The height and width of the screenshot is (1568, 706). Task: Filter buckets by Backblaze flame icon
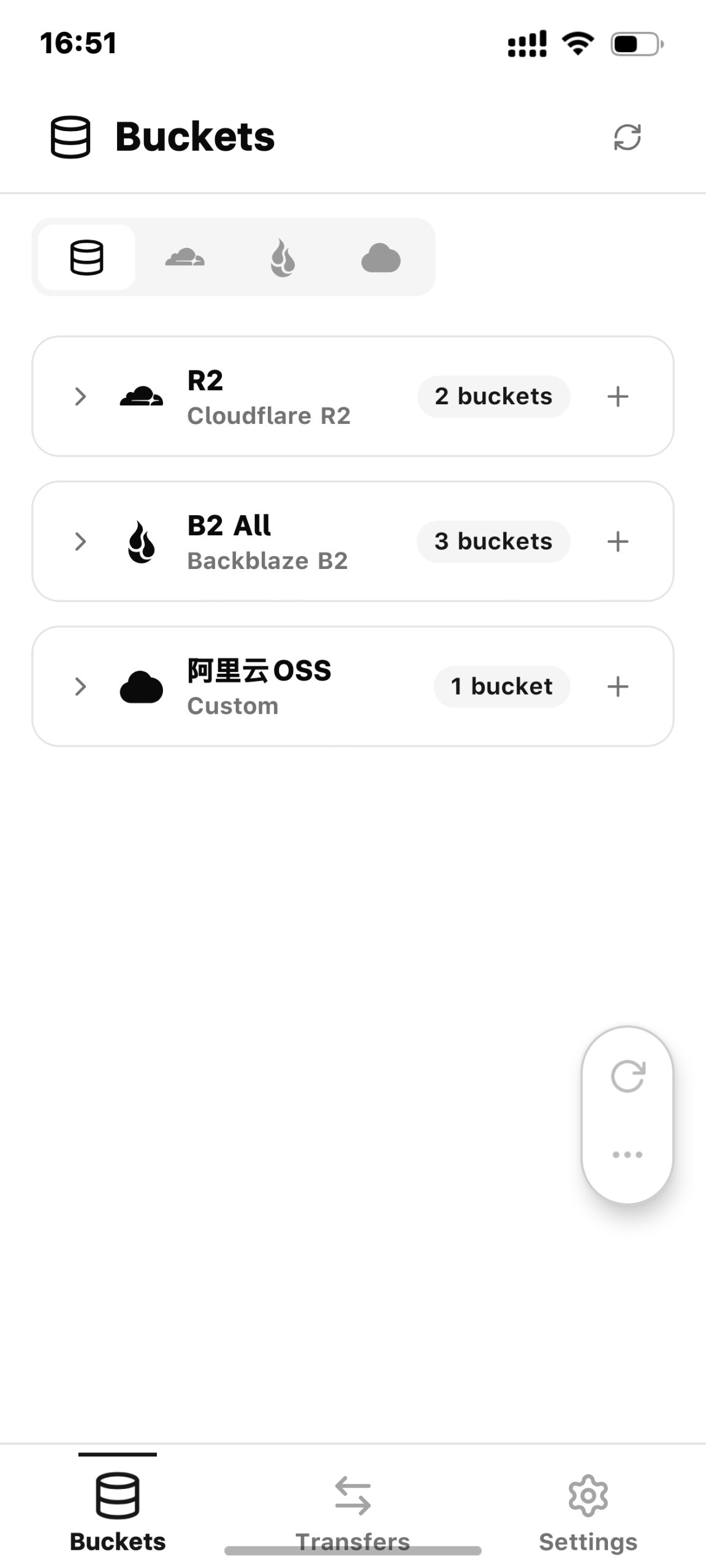click(x=283, y=258)
